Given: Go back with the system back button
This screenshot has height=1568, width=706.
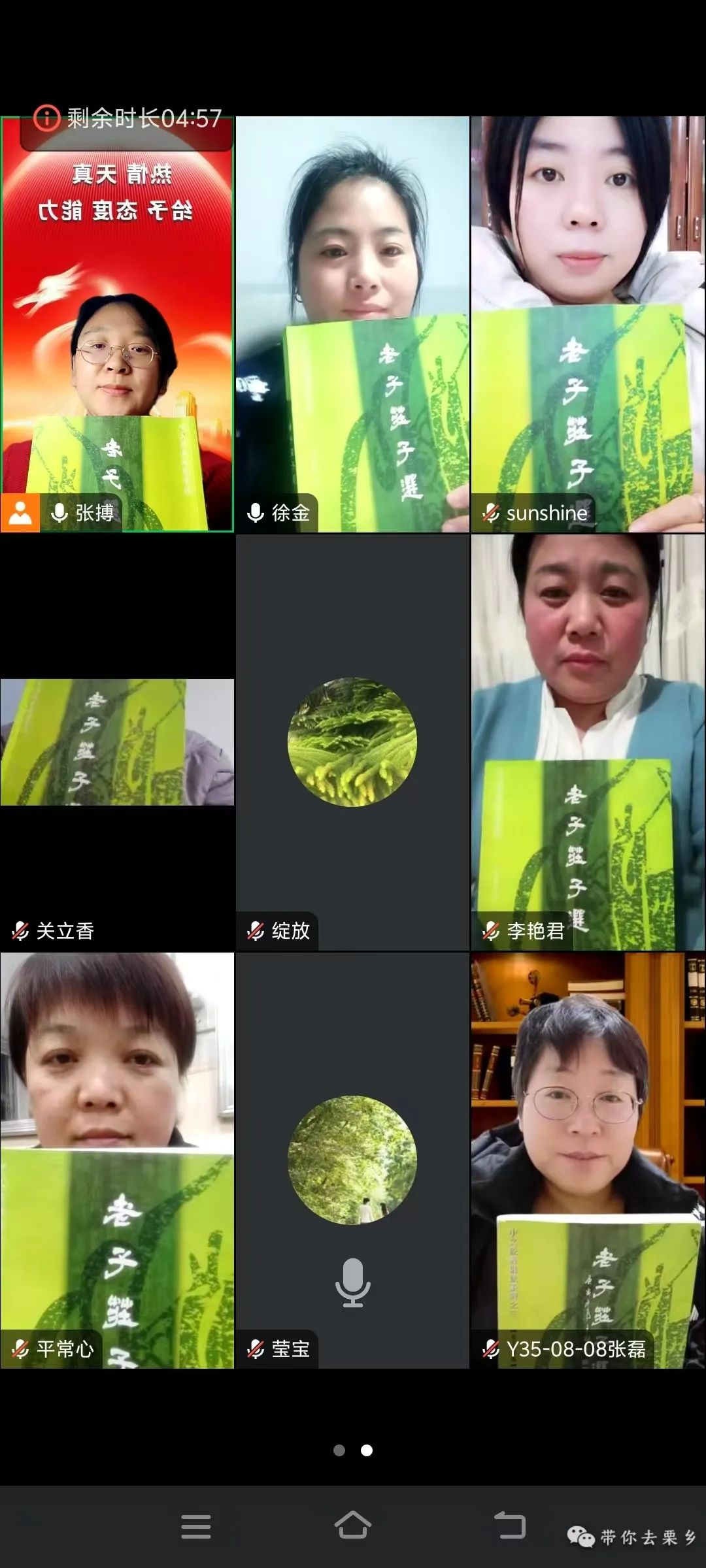Looking at the screenshot, I should tap(510, 1526).
